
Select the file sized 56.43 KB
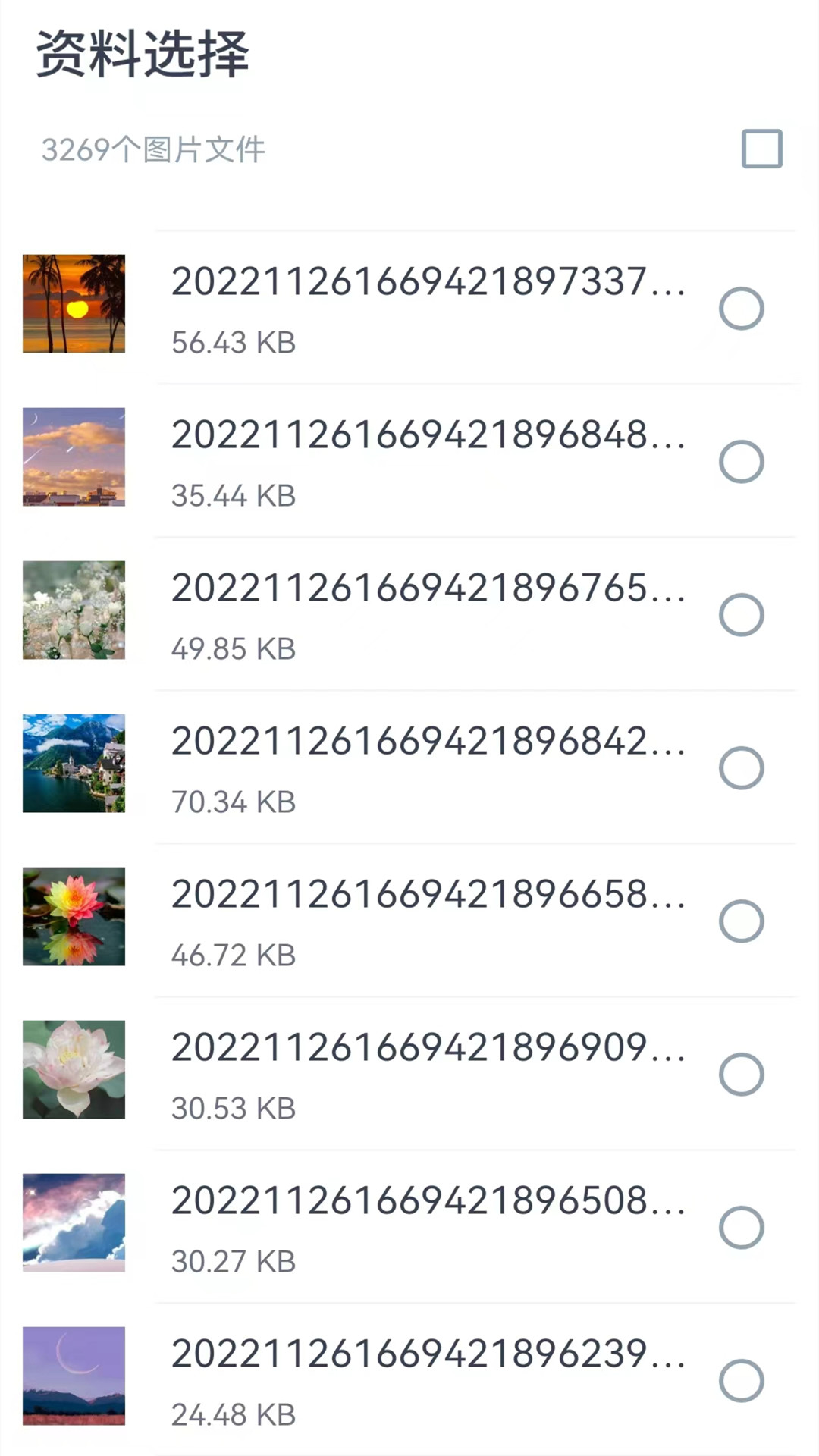click(x=742, y=309)
